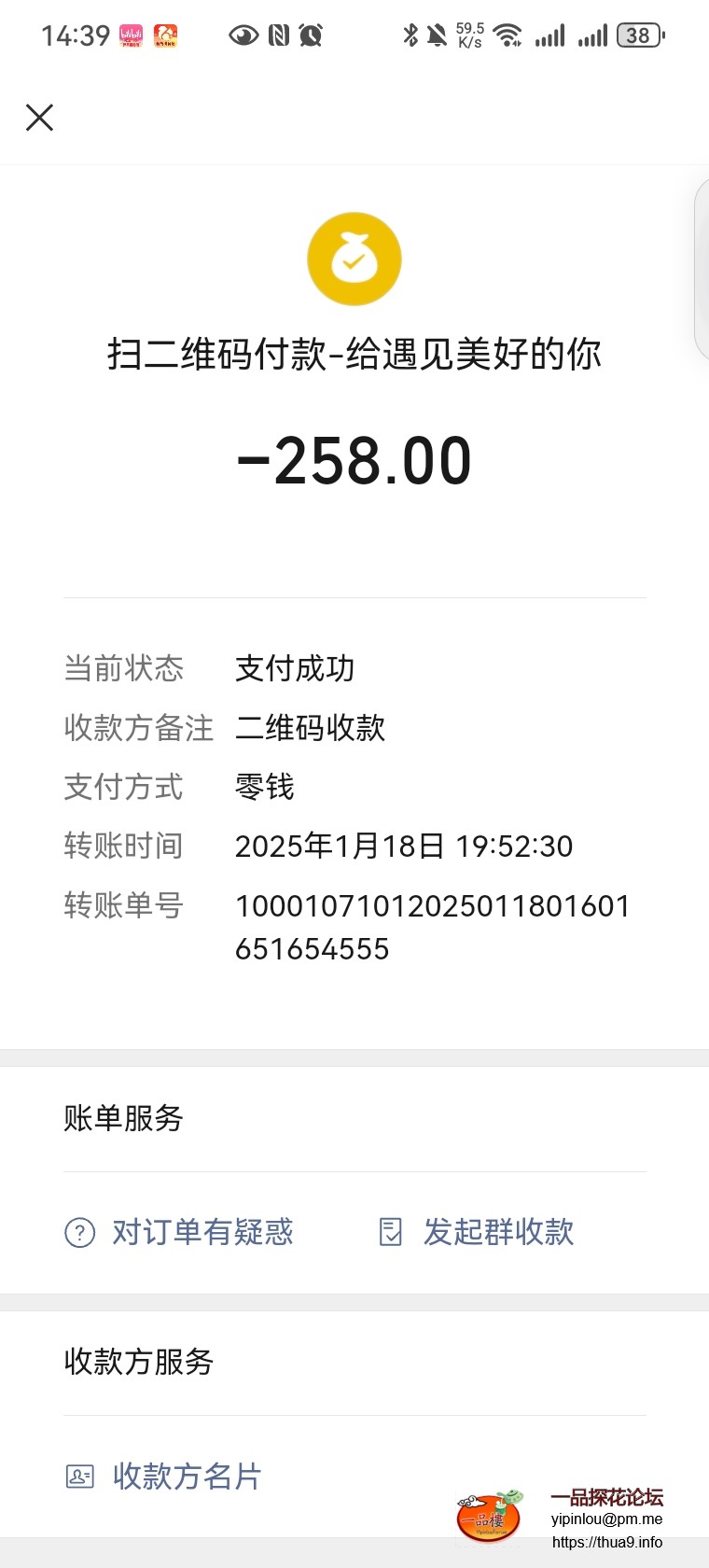Viewport: 709px width, 1568px height.
Task: Open the 收款方名片 recipient card
Action: [x=186, y=1477]
